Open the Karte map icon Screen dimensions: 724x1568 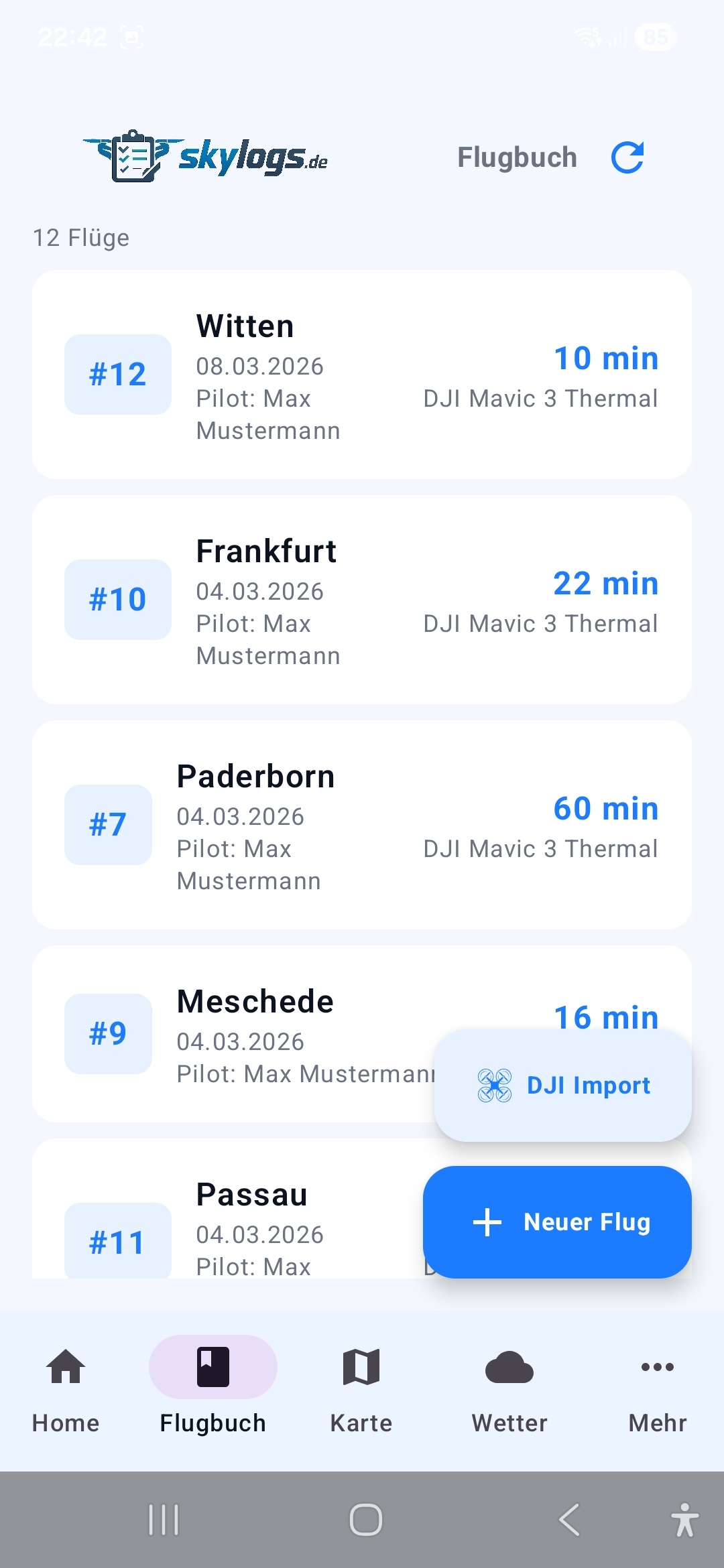click(x=361, y=1367)
